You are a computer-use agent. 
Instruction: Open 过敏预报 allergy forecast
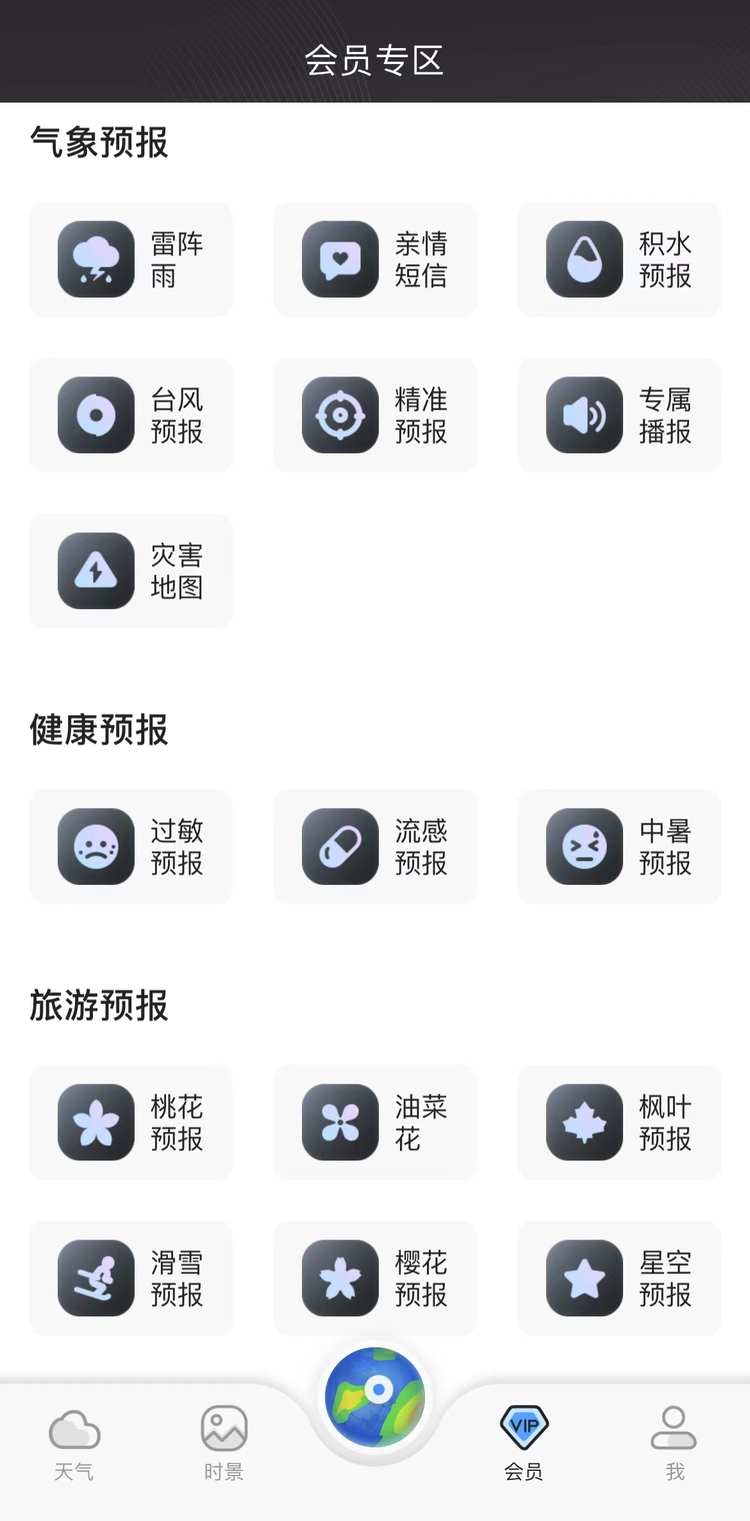131,847
